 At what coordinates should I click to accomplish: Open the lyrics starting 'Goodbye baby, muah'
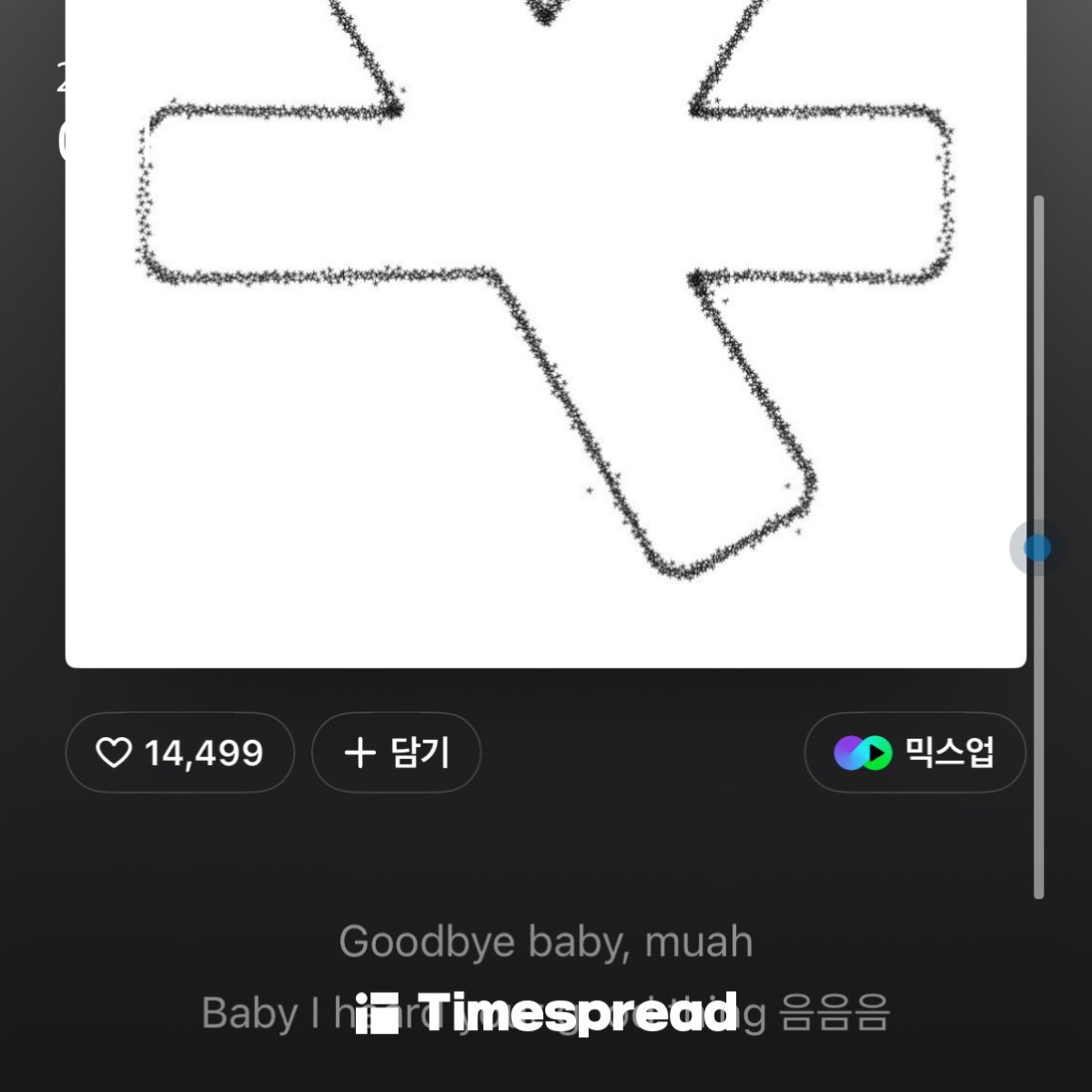545,942
